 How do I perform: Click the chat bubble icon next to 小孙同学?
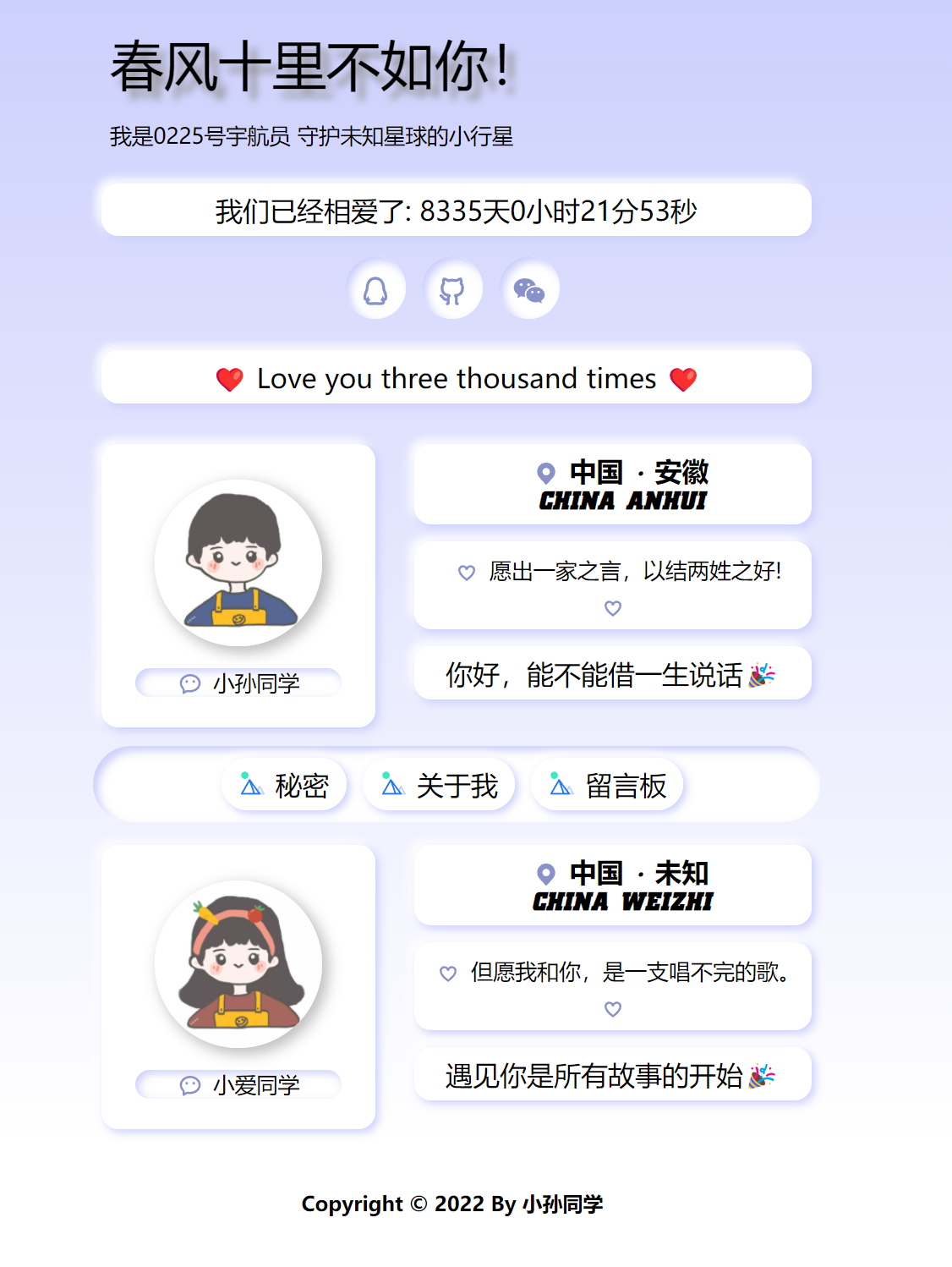click(x=189, y=683)
